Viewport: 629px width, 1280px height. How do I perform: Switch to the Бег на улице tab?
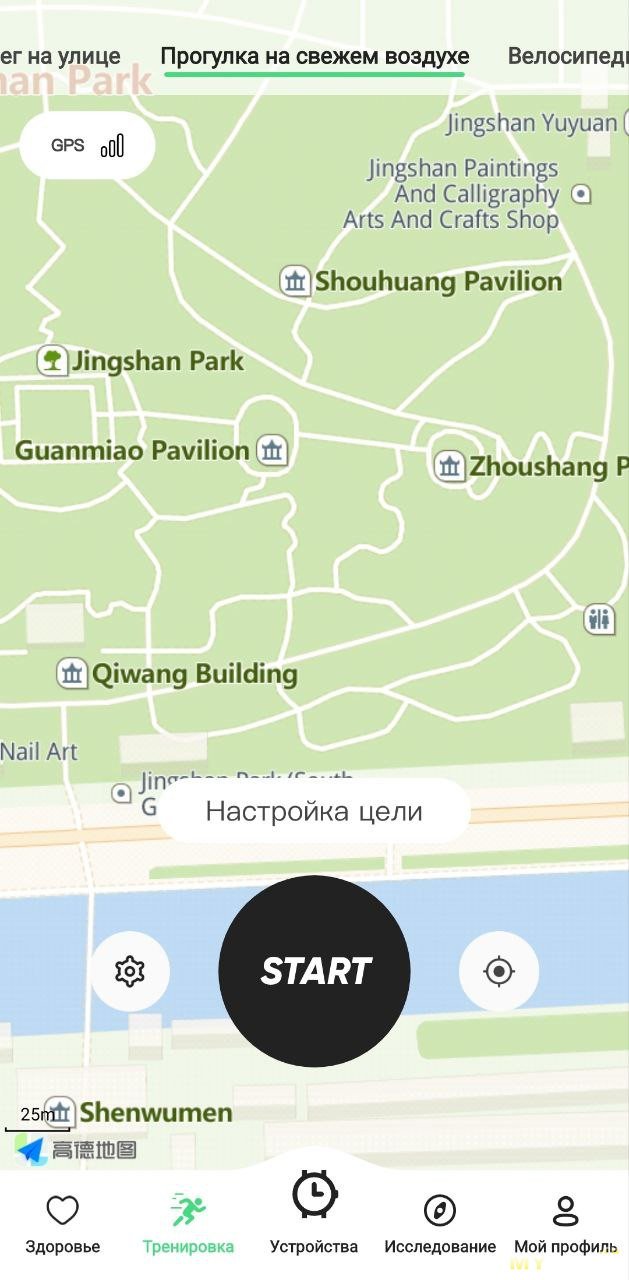click(x=60, y=56)
